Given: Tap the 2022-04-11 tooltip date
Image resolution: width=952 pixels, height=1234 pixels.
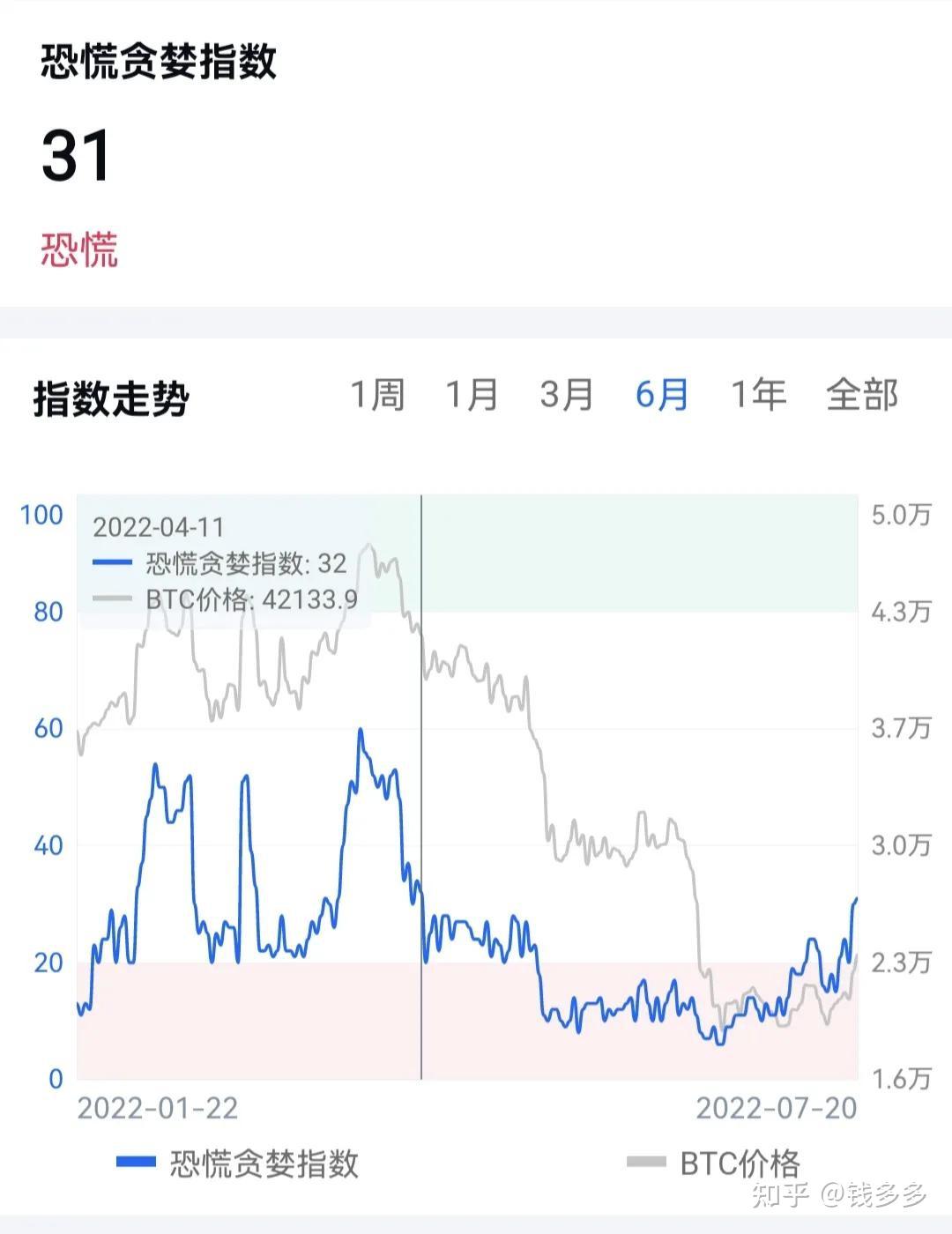Looking at the screenshot, I should click(159, 526).
